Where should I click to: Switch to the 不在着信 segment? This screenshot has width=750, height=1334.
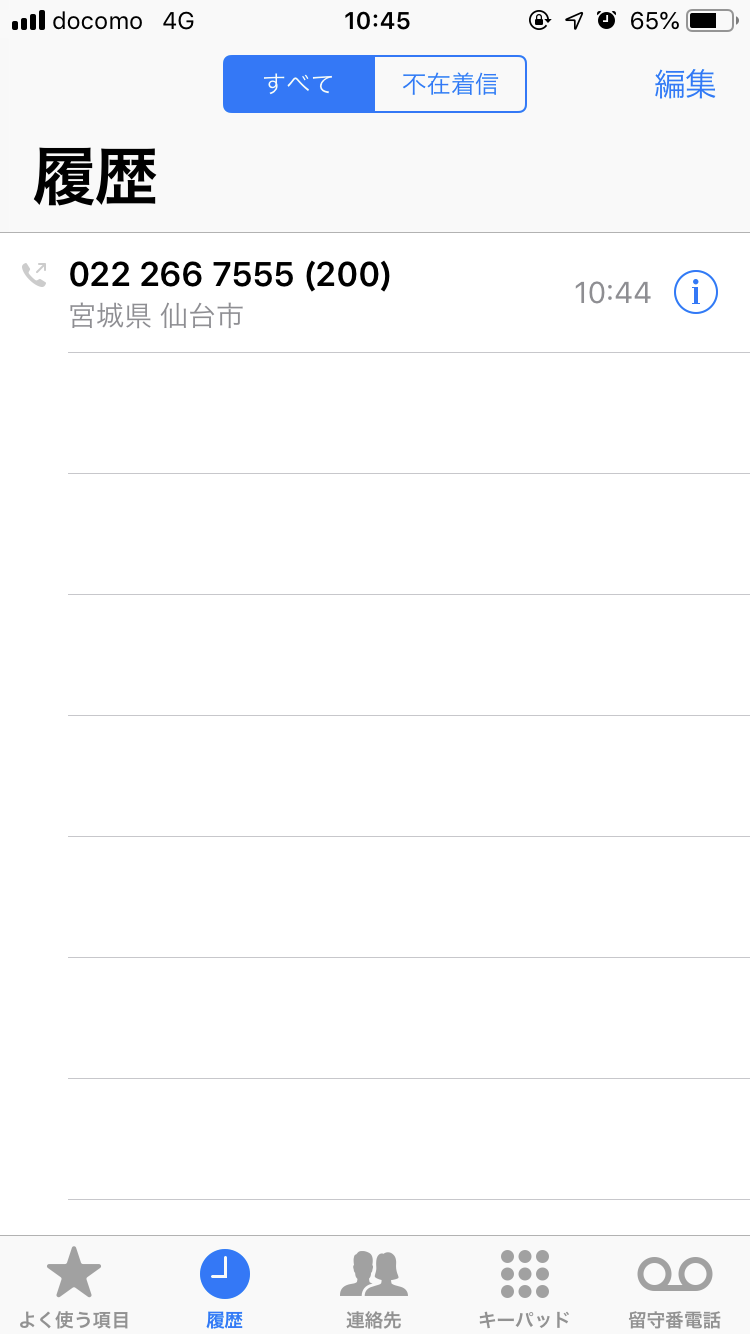pyautogui.click(x=450, y=84)
